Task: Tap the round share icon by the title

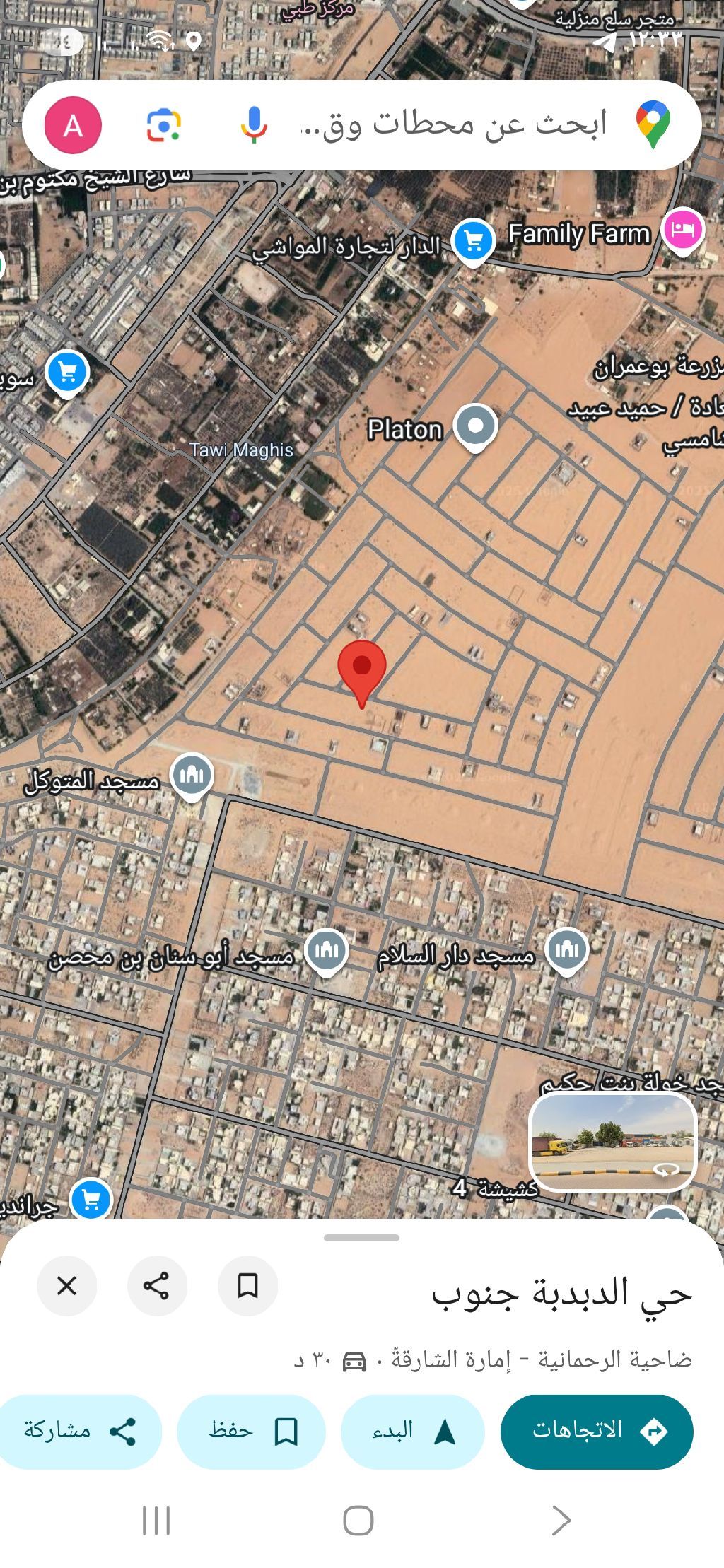Action: [x=157, y=1286]
